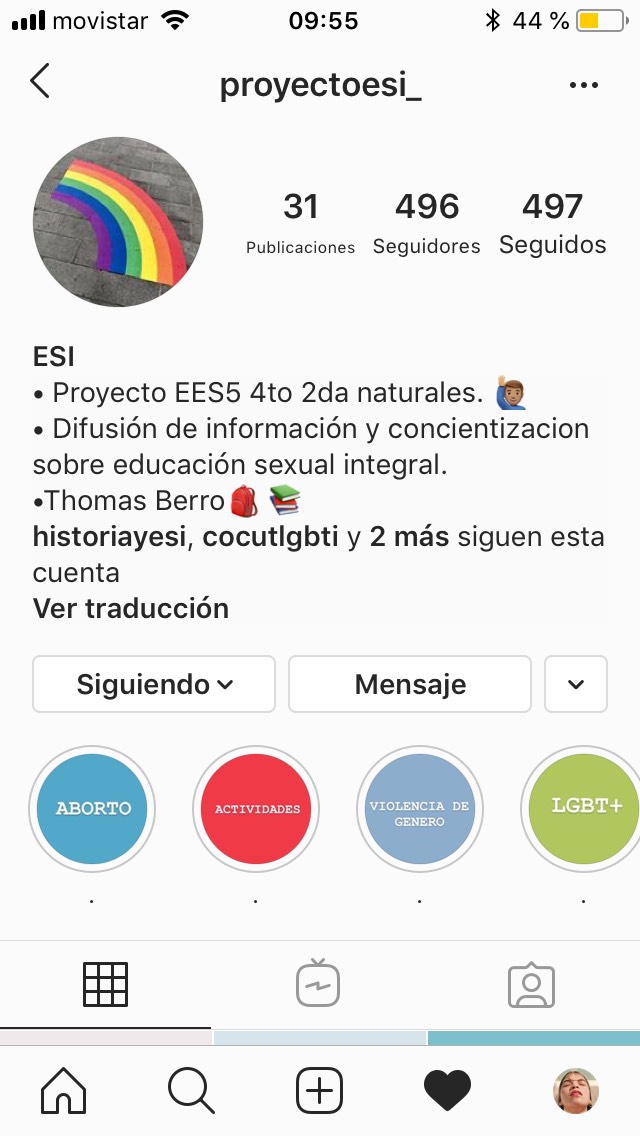Open the search and explore tab
This screenshot has height=1136, width=640.
coord(191,1091)
